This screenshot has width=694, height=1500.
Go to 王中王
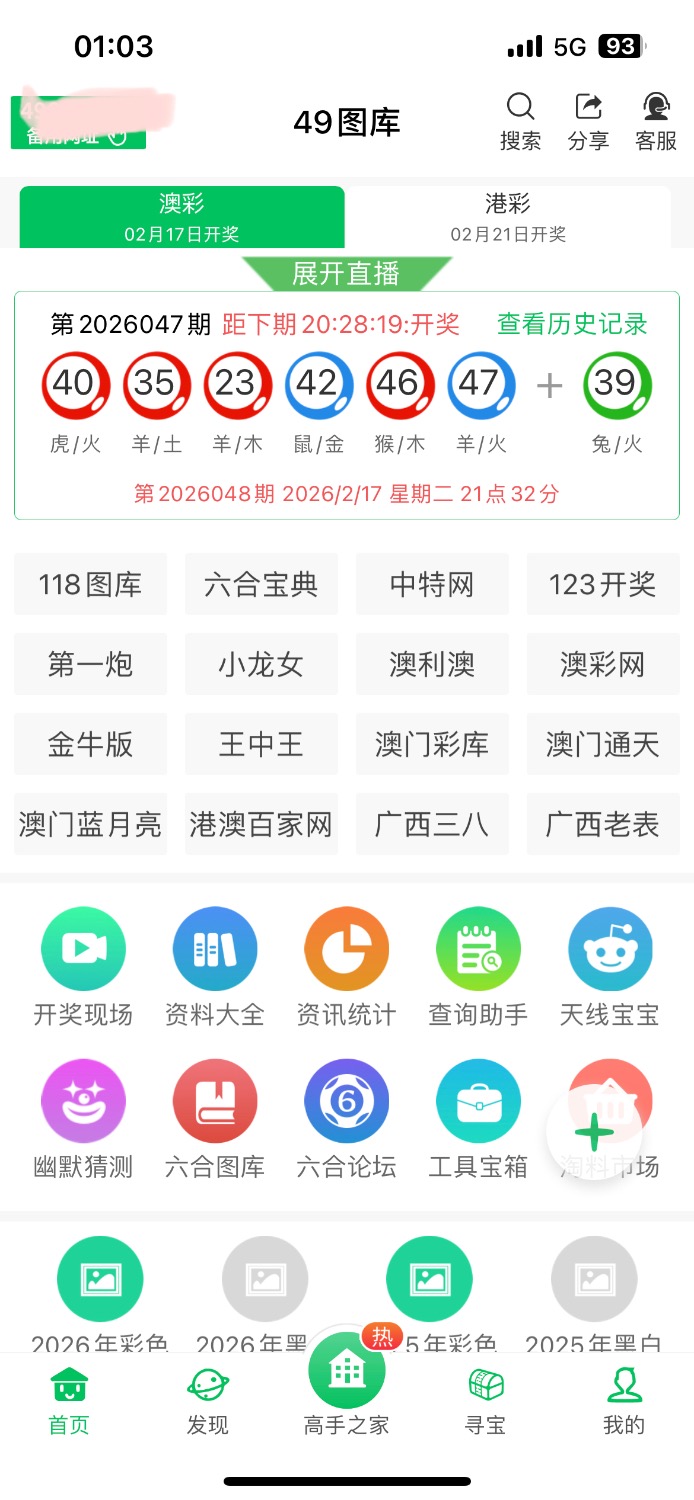[x=261, y=744]
